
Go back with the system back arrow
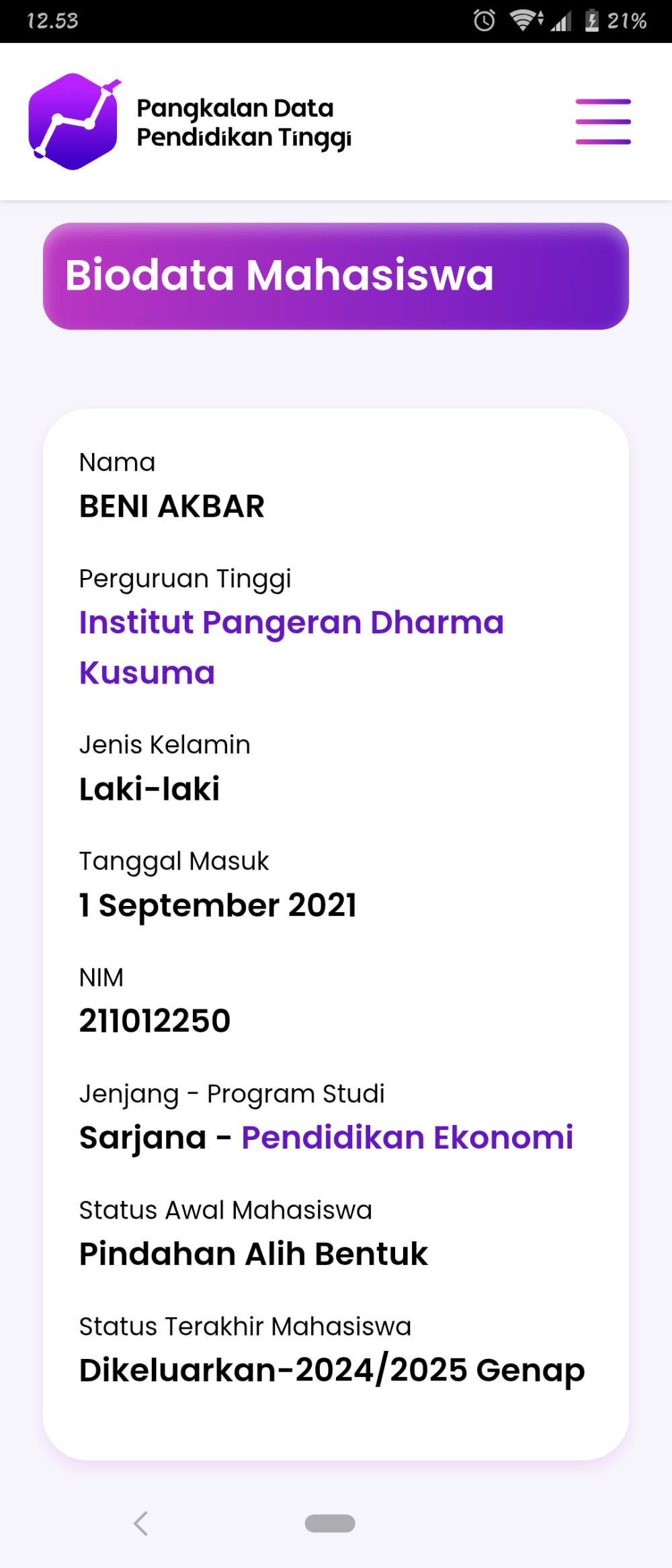(x=140, y=1523)
